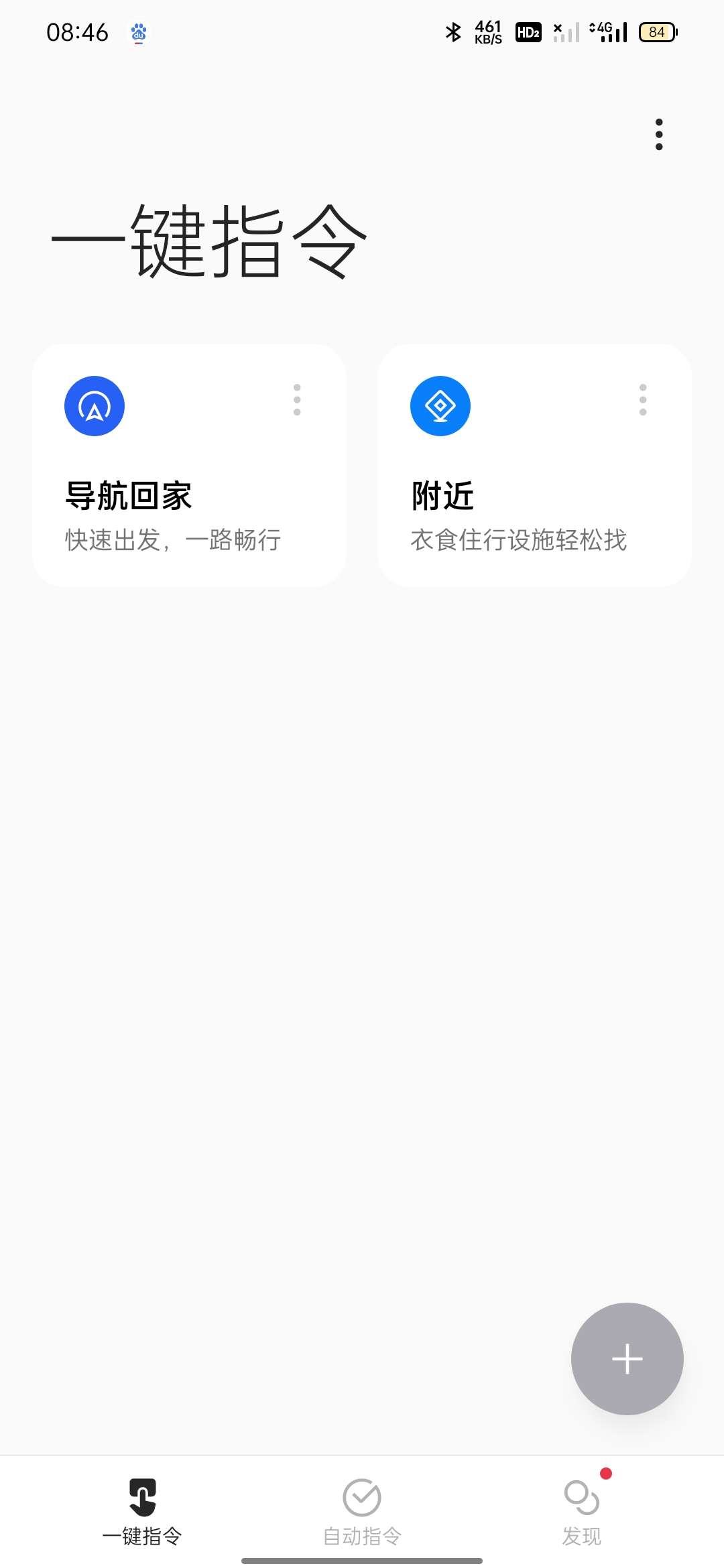Open the three-dot menu at top right
724x1568 pixels.
click(659, 133)
